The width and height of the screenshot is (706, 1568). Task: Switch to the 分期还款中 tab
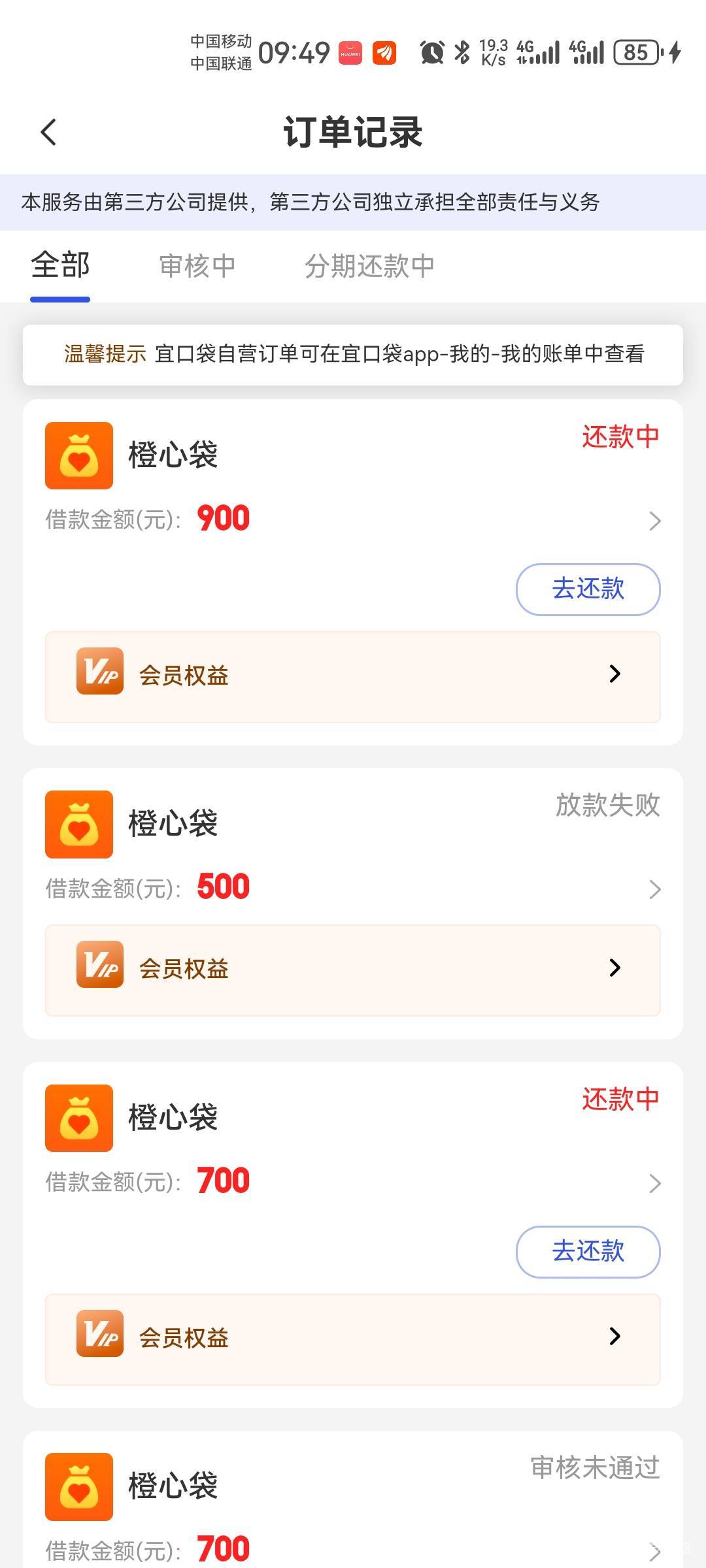[x=369, y=267]
